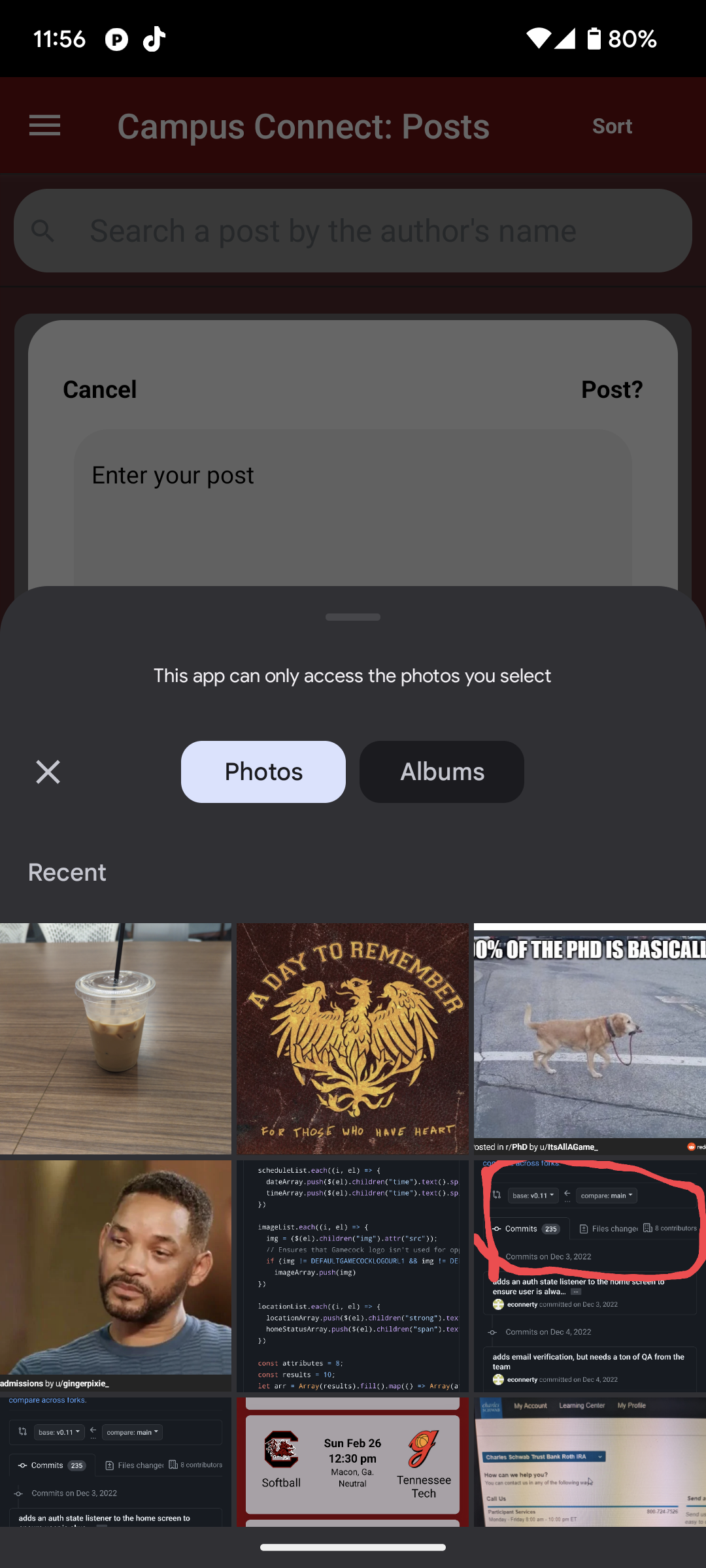
Task: Tap the Wi-Fi icon in the status bar
Action: click(539, 39)
